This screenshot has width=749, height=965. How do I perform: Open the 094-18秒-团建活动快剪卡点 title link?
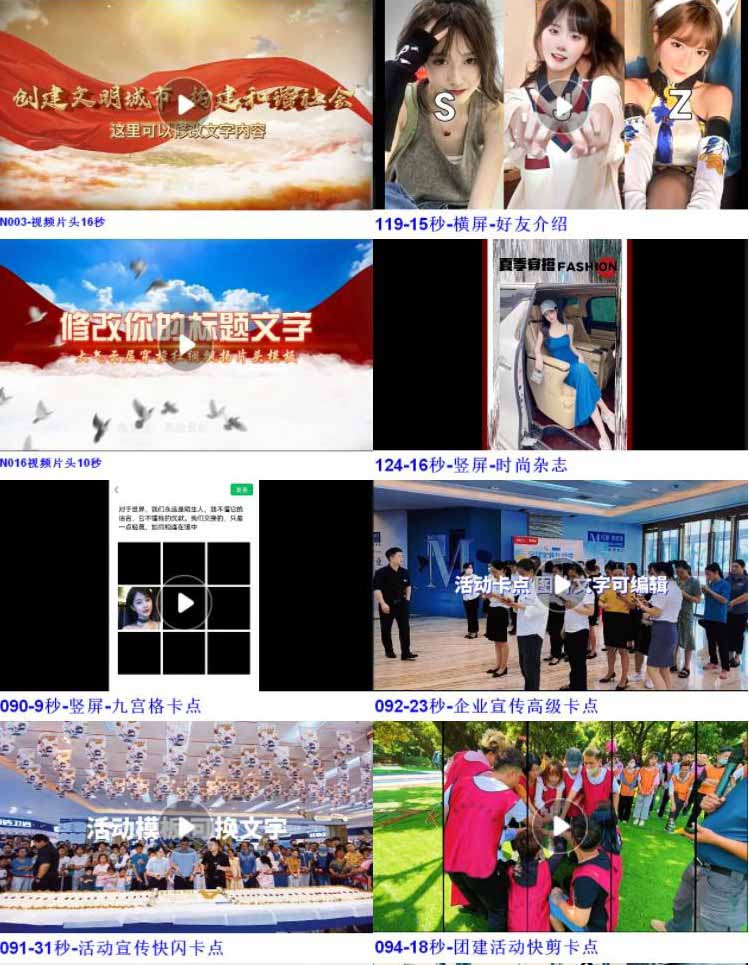pyautogui.click(x=487, y=947)
